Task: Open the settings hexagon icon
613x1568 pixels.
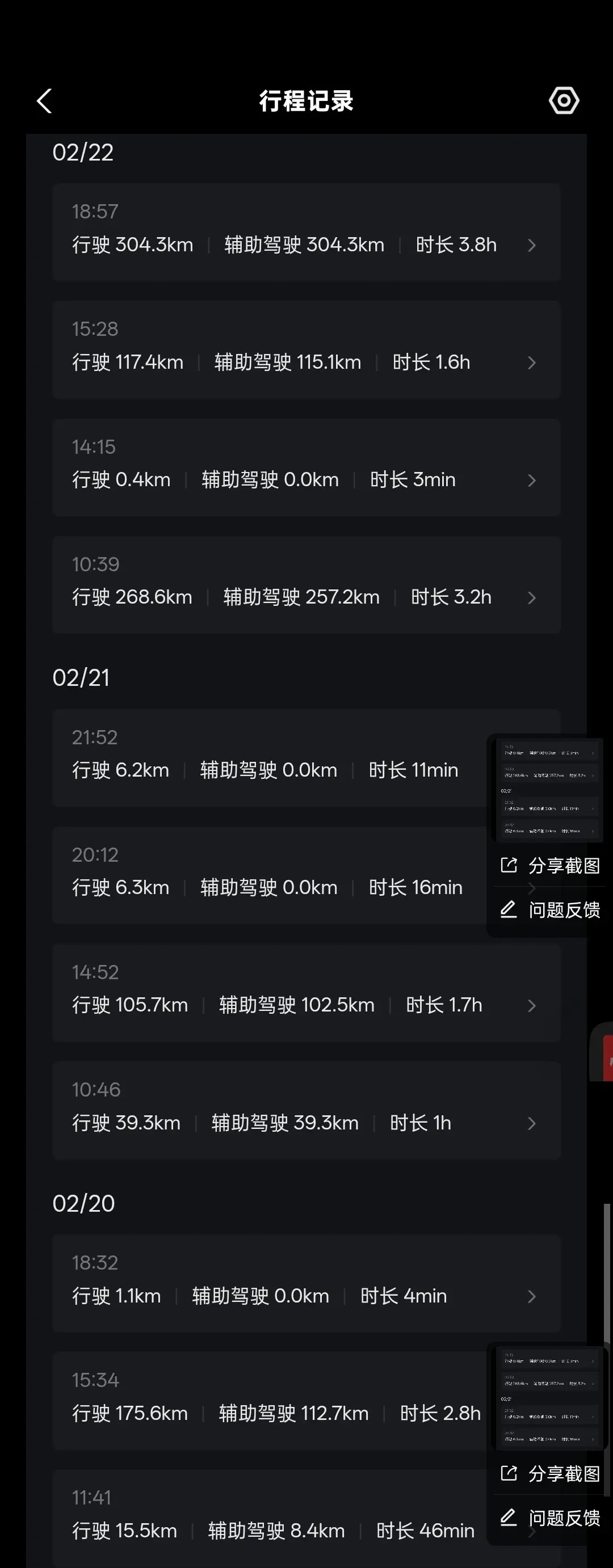Action: pos(564,100)
